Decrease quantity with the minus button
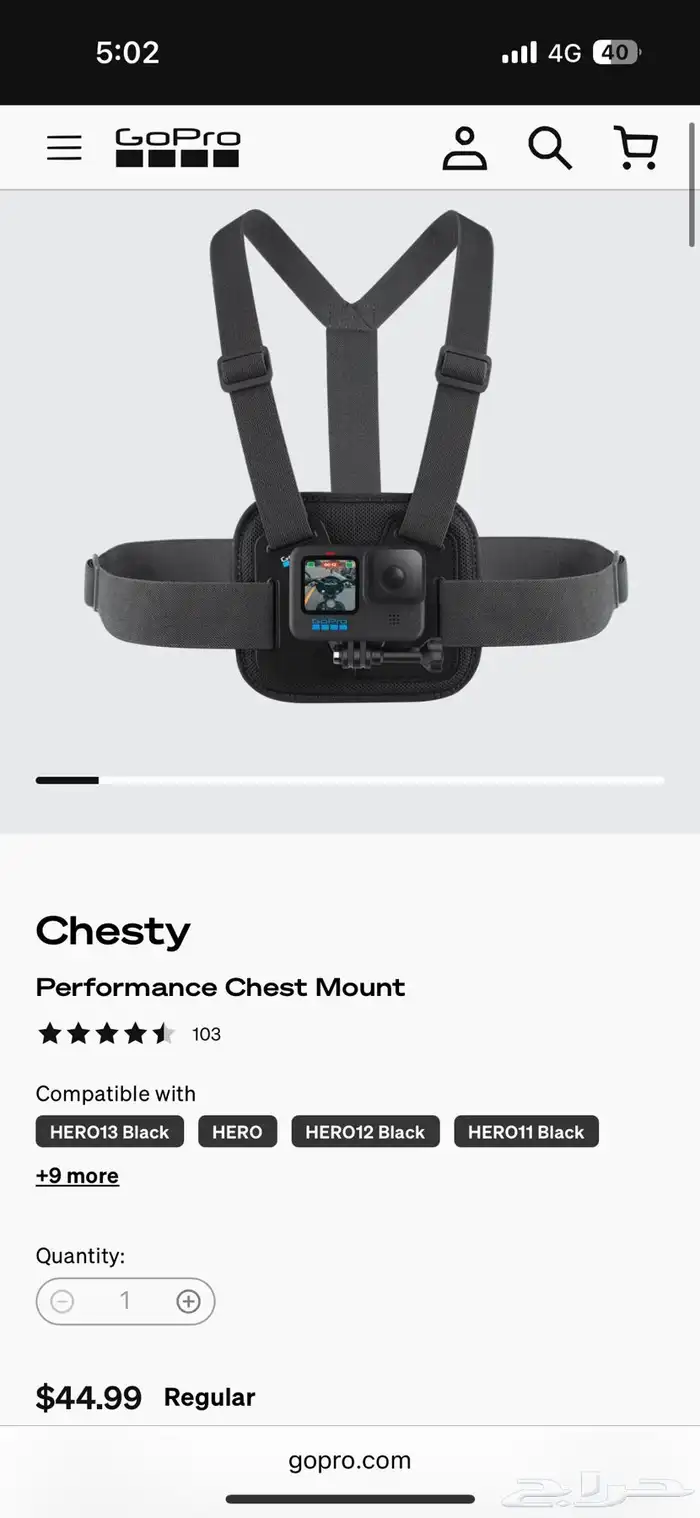The width and height of the screenshot is (700, 1518). point(62,1301)
